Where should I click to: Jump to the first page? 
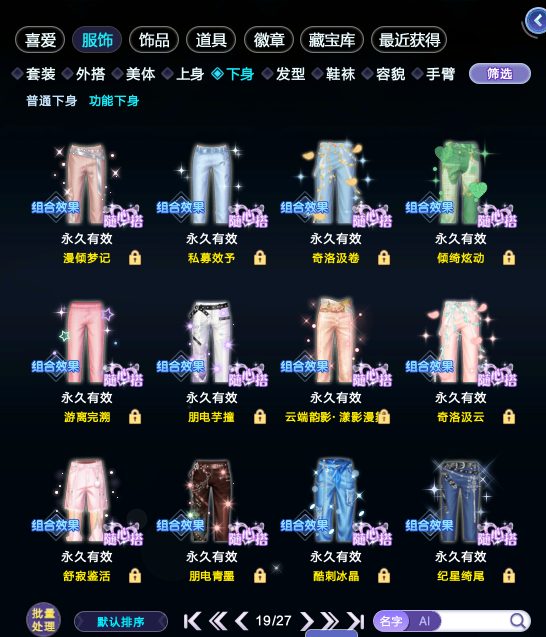click(192, 621)
